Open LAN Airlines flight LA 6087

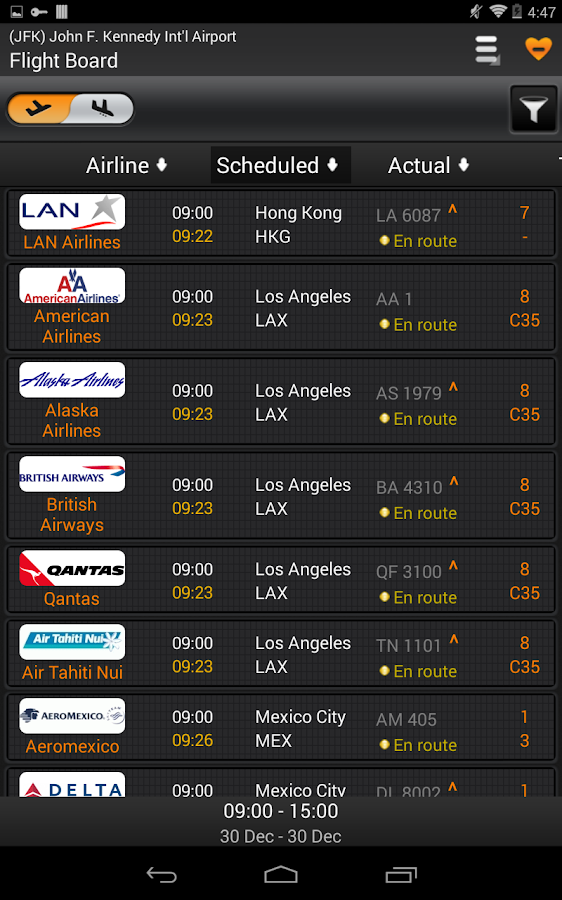pos(281,223)
